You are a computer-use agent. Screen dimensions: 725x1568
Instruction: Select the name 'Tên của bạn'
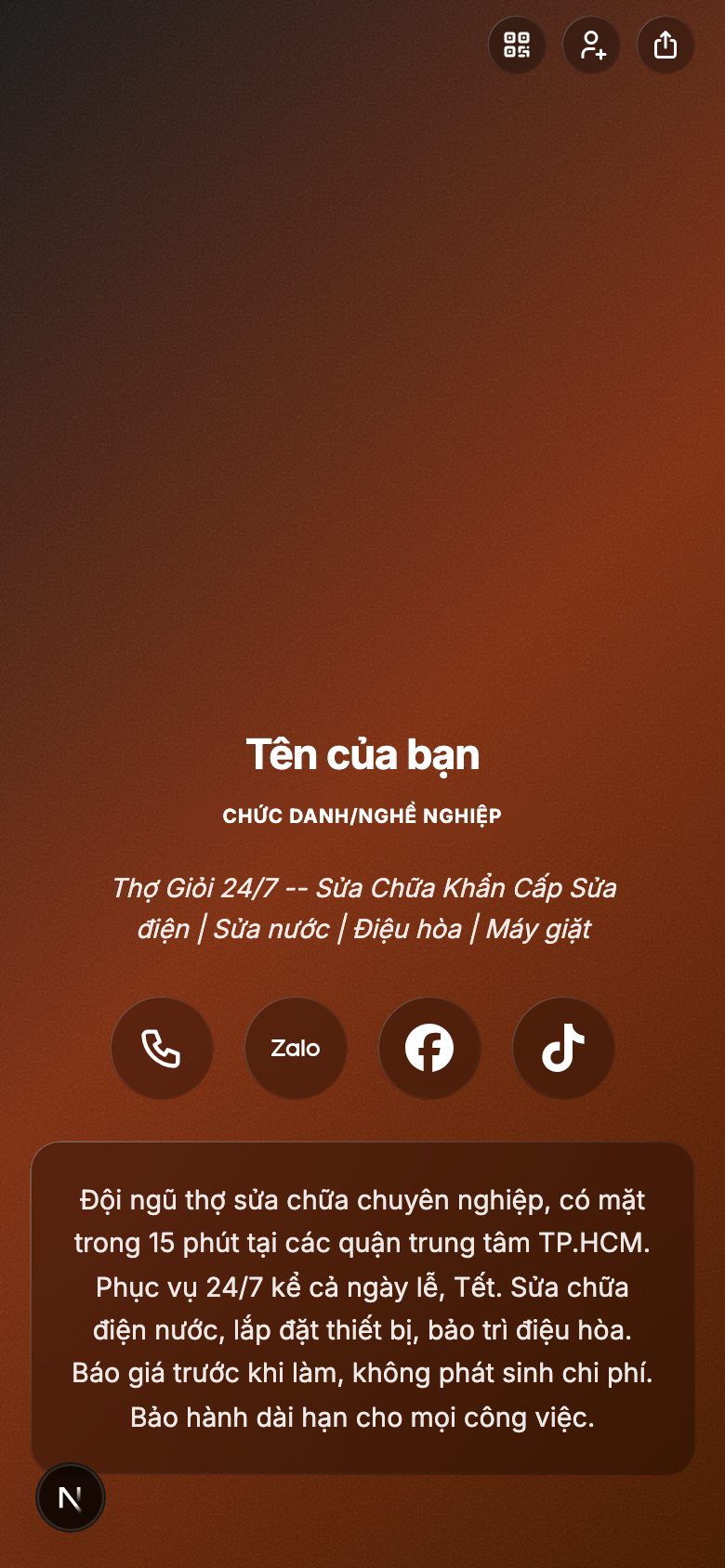point(362,754)
